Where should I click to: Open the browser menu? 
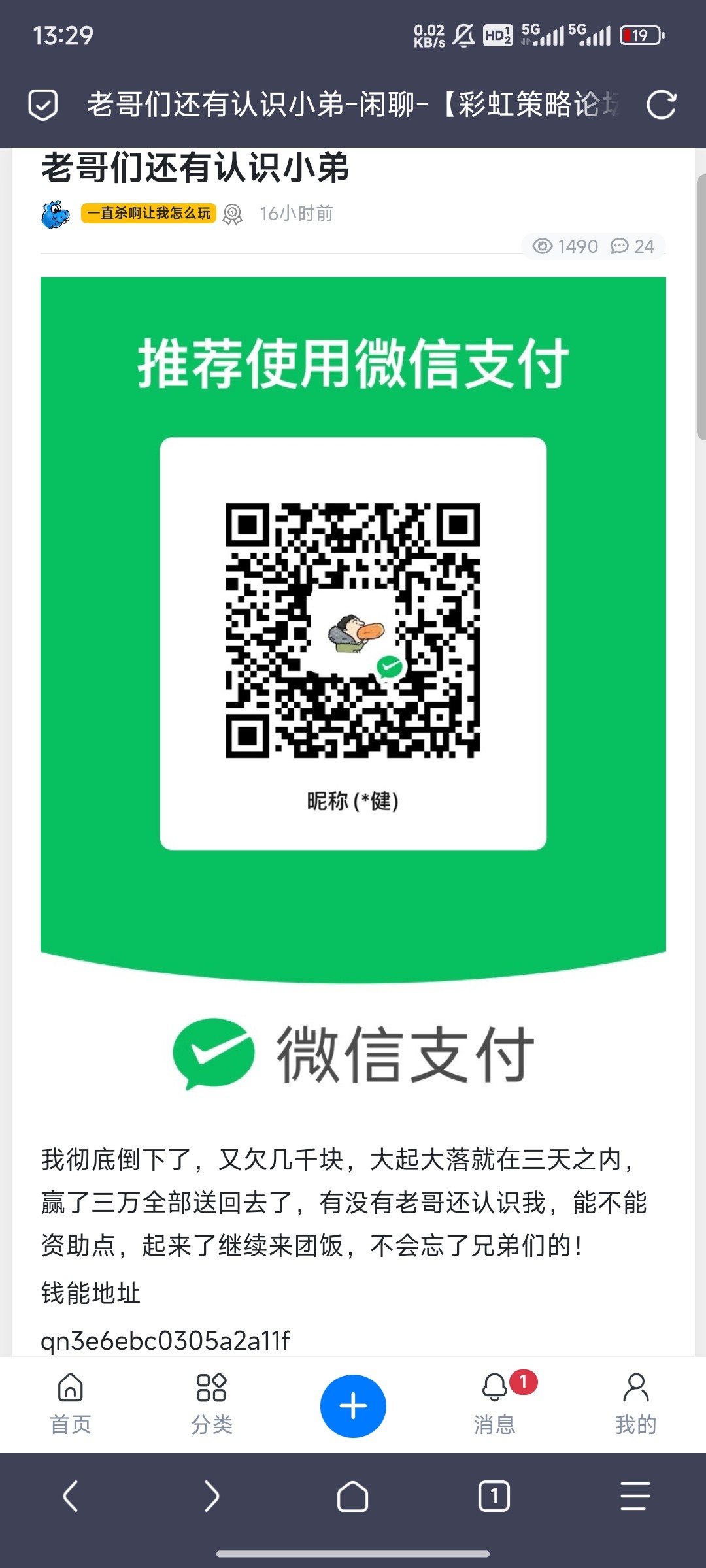[x=635, y=1496]
